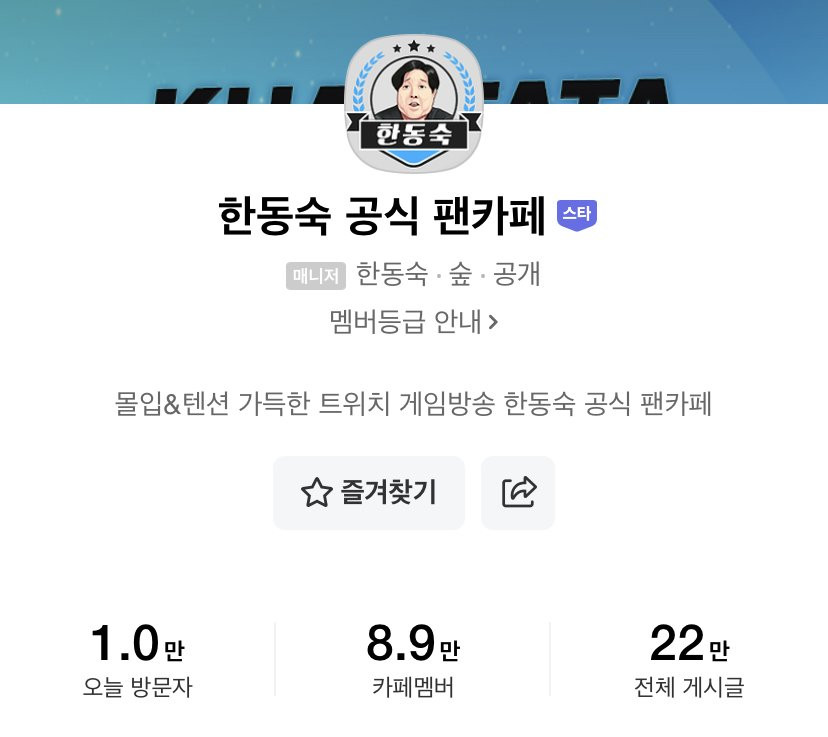The image size is (828, 737).
Task: Open the 한동숙 cafe profile image
Action: click(413, 107)
